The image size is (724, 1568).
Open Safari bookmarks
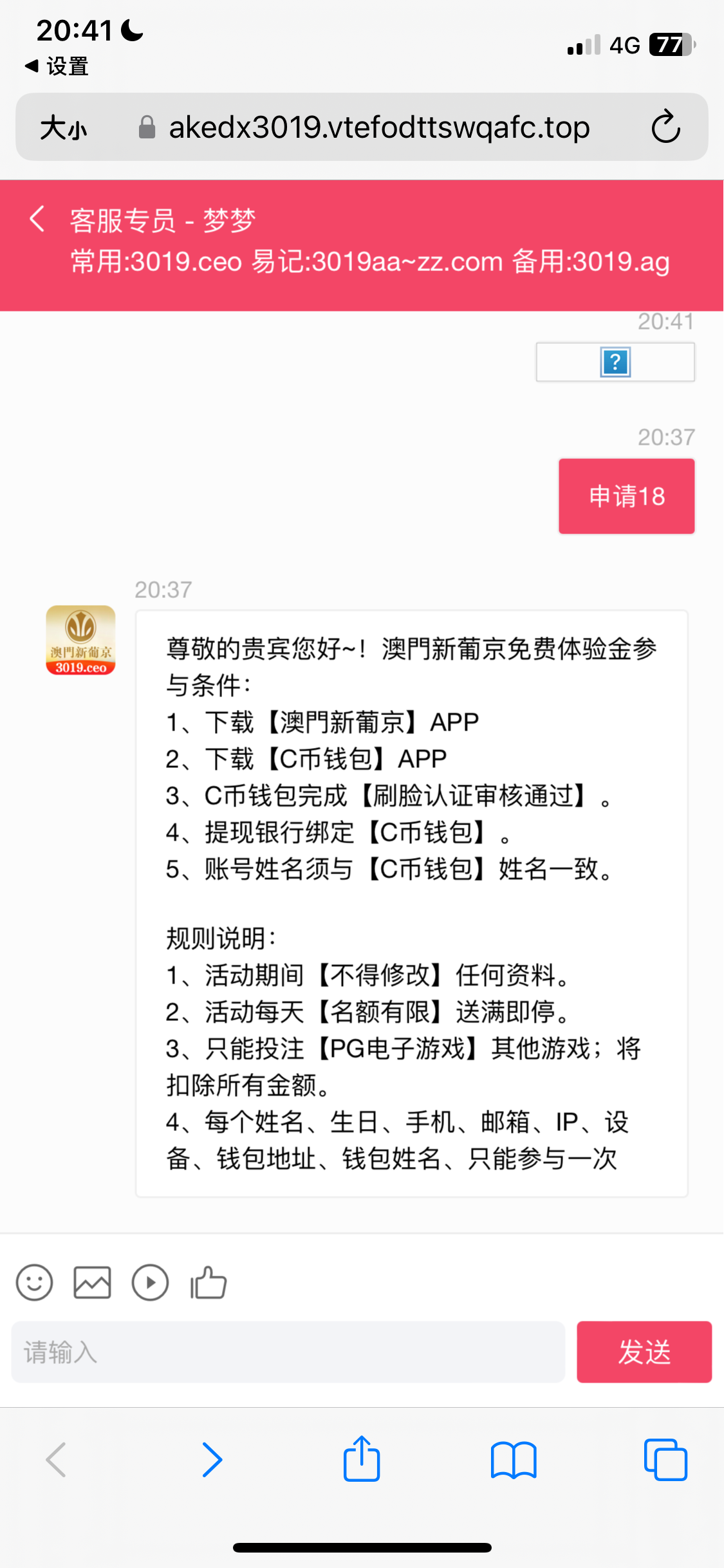[513, 1459]
